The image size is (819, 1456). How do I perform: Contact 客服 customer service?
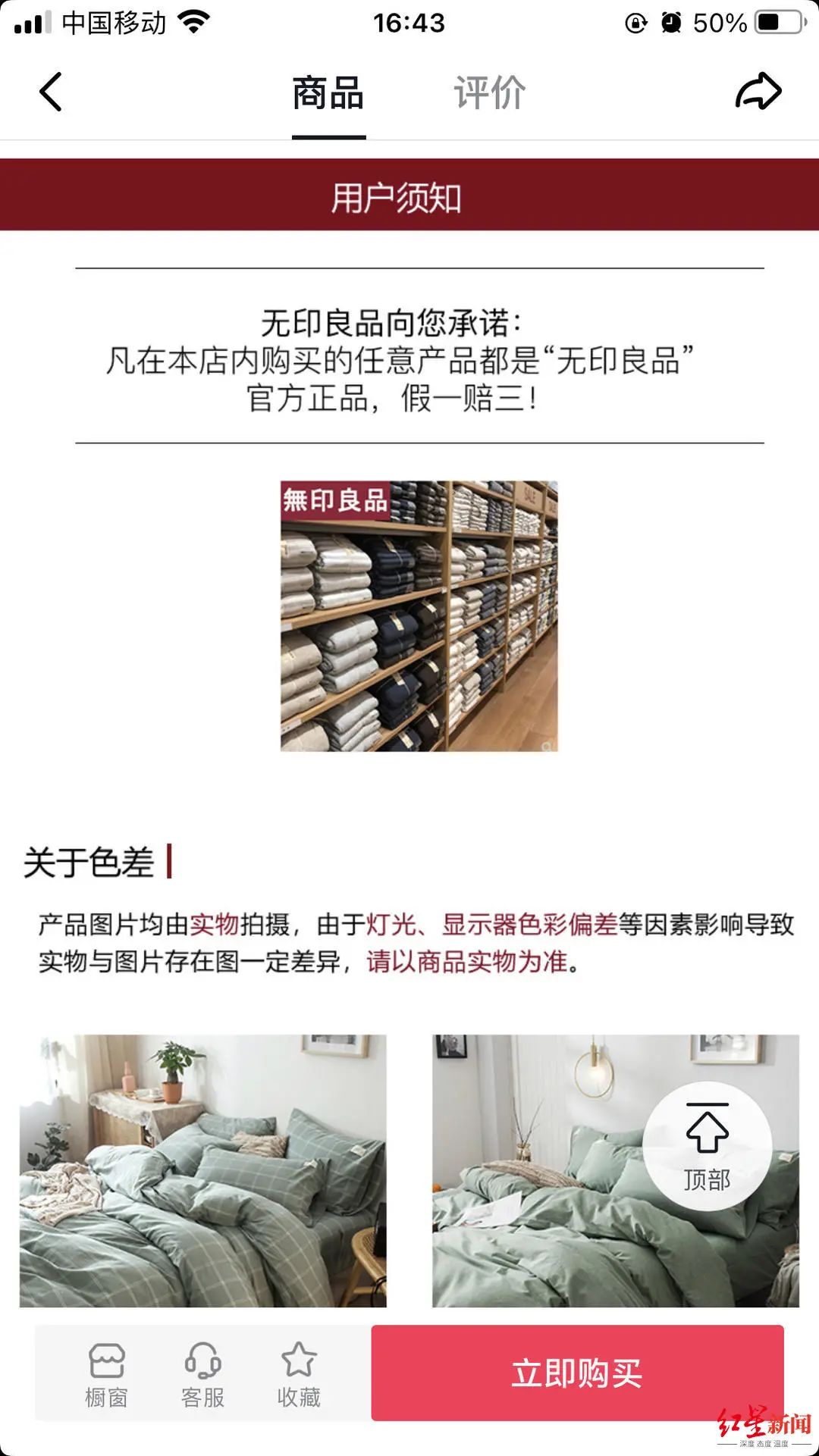(x=202, y=1374)
